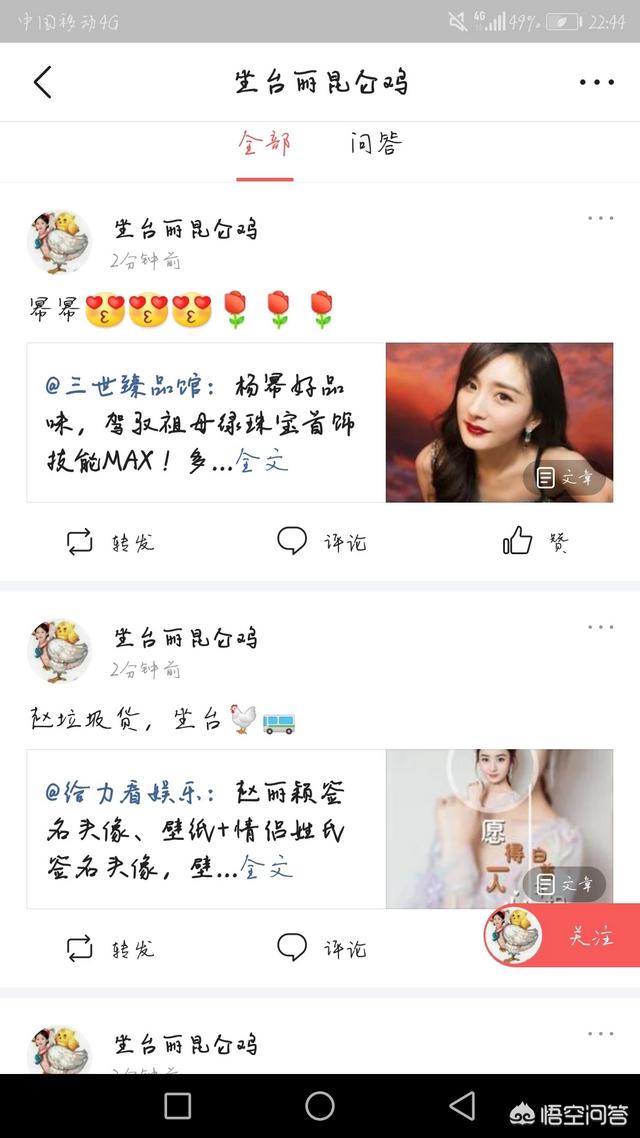Comment on the 幂幂 post
This screenshot has width=640, height=1138.
click(321, 542)
